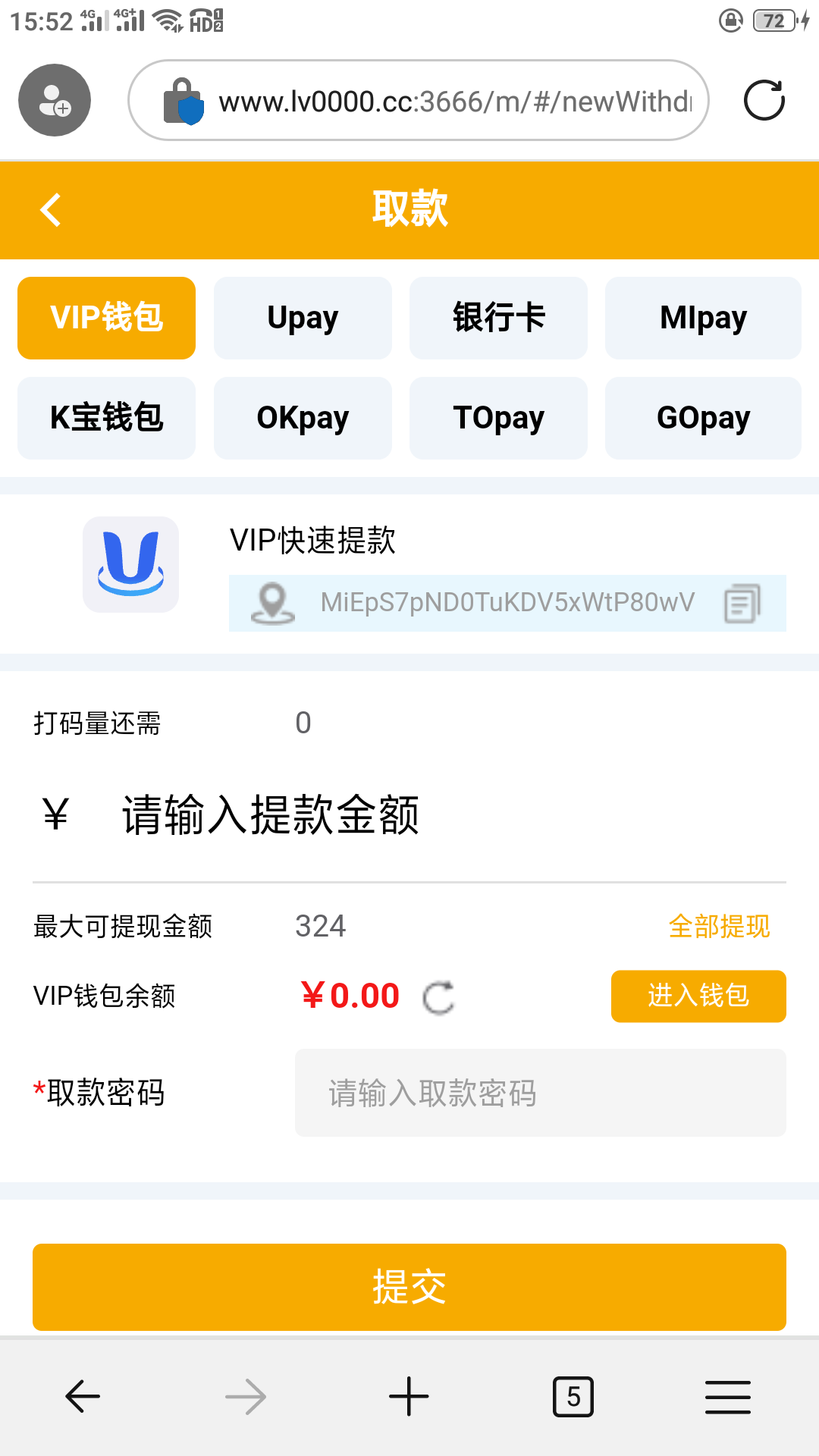Reload the page in browser
This screenshot has width=819, height=1456.
tap(764, 101)
